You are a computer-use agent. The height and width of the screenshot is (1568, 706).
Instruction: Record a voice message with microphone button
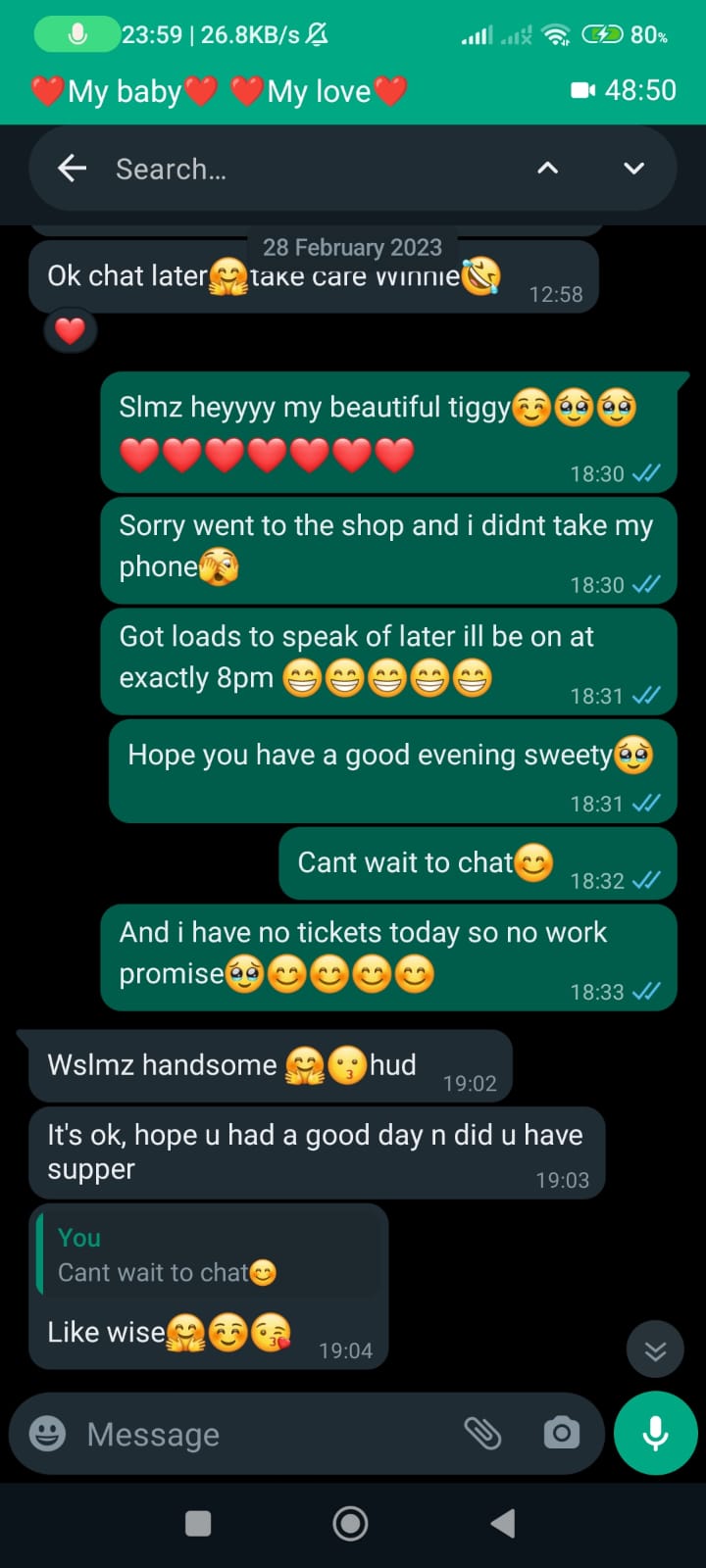click(x=655, y=1434)
